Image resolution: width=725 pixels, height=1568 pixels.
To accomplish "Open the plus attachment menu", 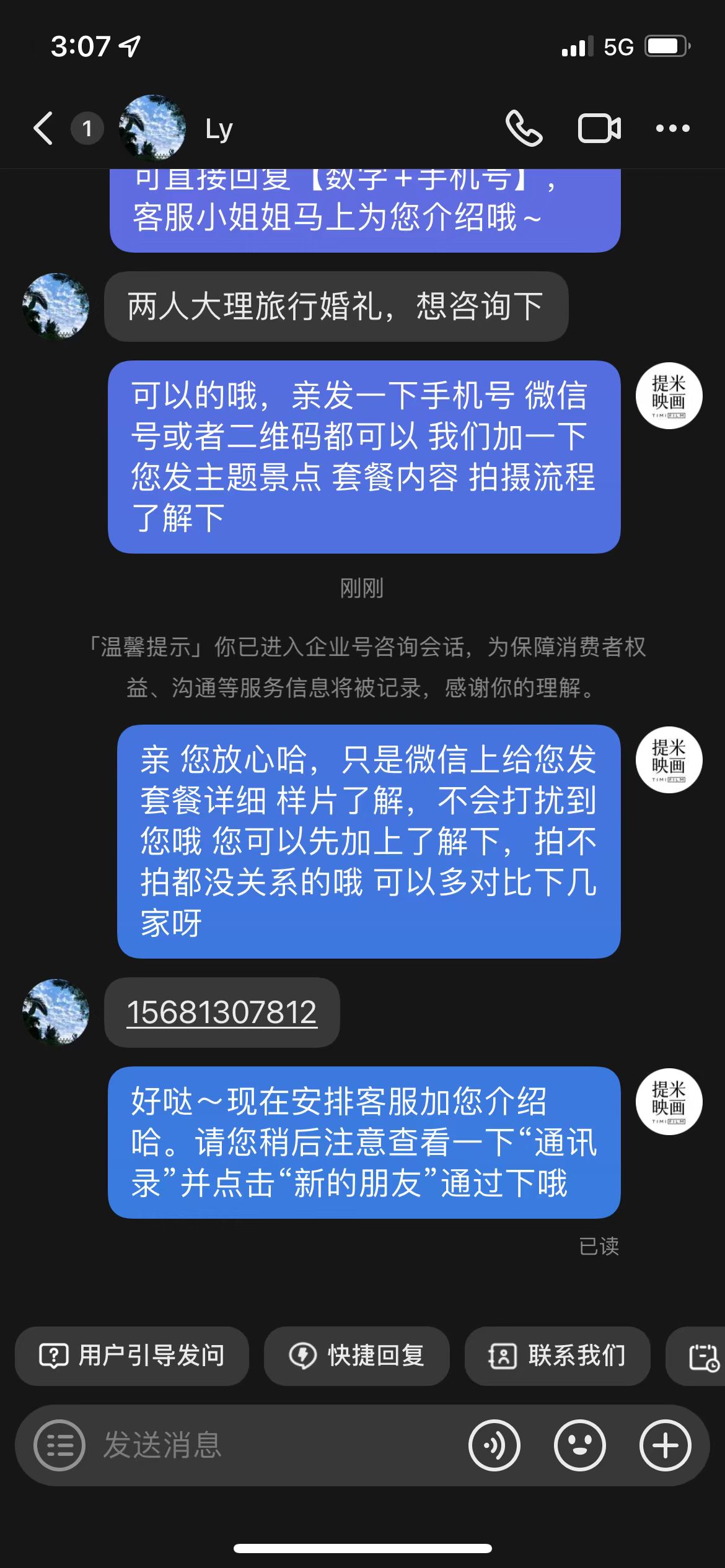I will (x=666, y=1445).
